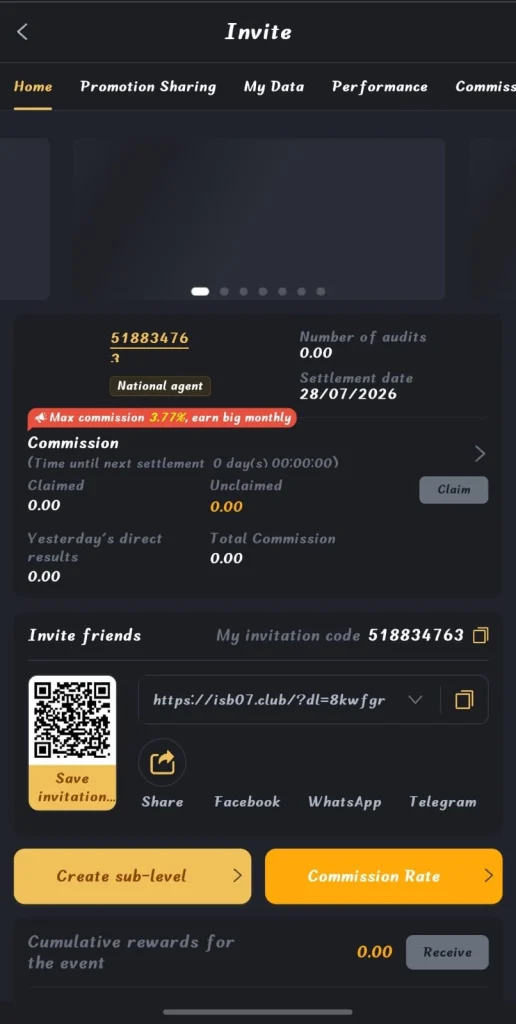Tap the user ID link 518834763
This screenshot has height=1024, width=516.
pos(150,346)
